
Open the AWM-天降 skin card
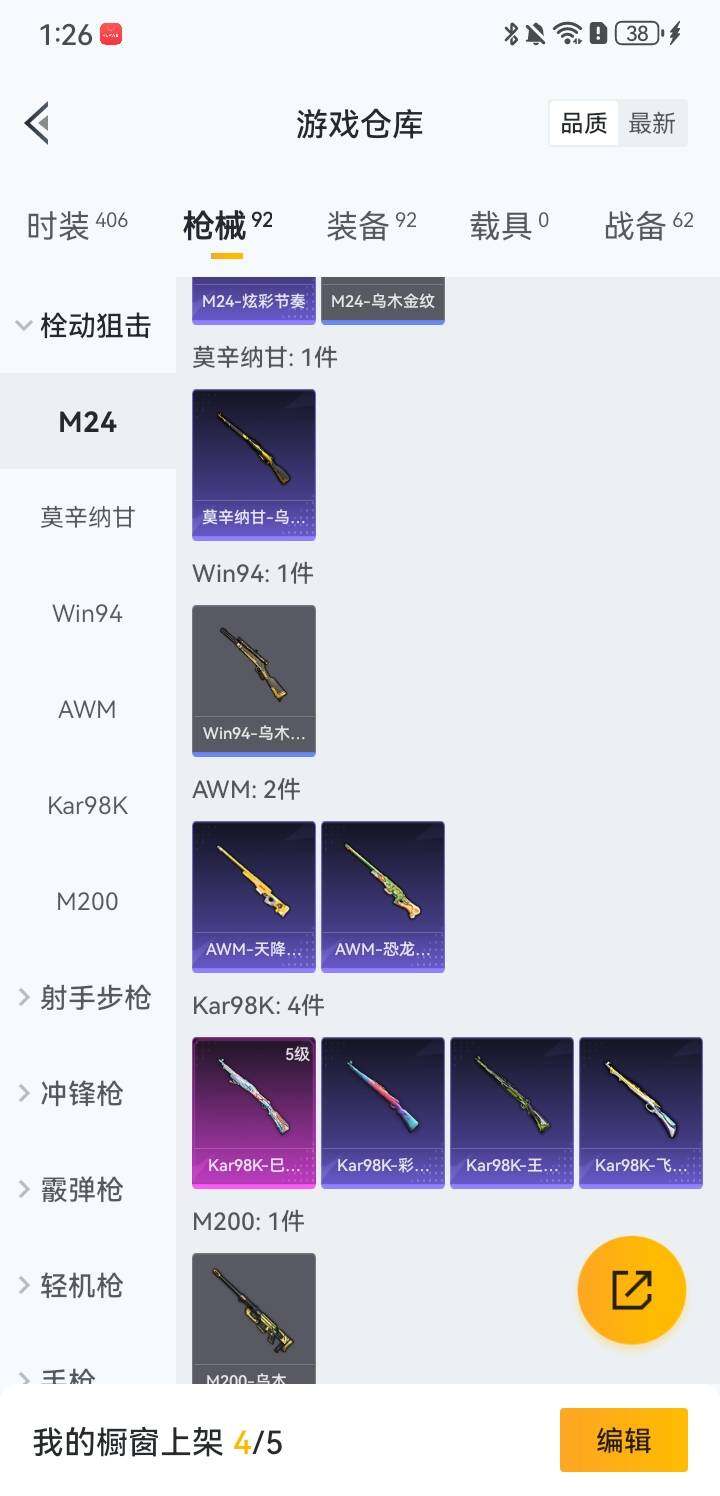pyautogui.click(x=254, y=896)
